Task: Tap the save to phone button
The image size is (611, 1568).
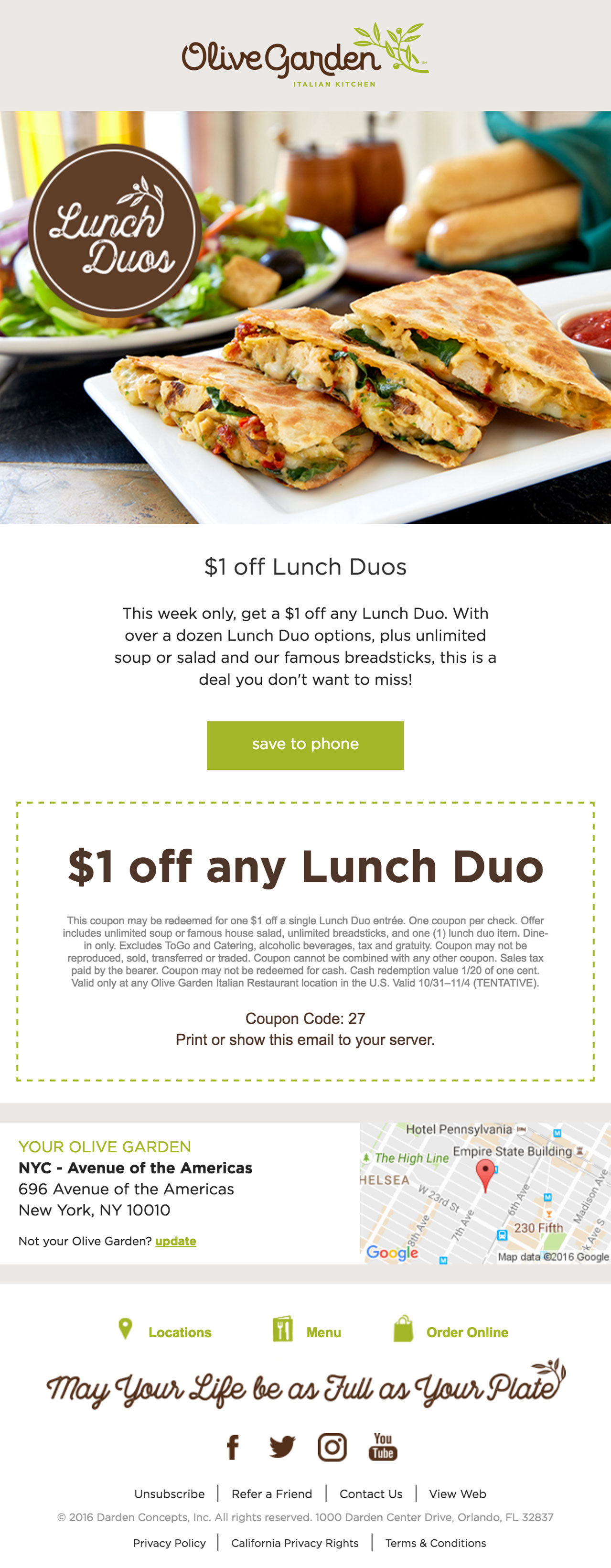Action: pyautogui.click(x=305, y=745)
